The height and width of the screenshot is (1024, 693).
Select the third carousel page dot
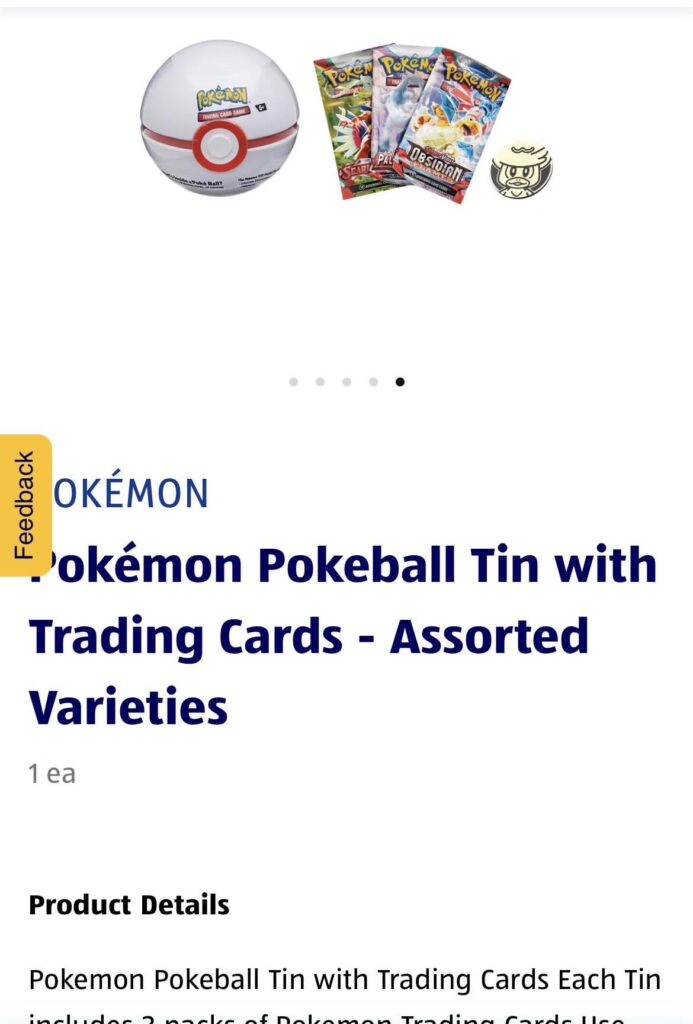346,381
